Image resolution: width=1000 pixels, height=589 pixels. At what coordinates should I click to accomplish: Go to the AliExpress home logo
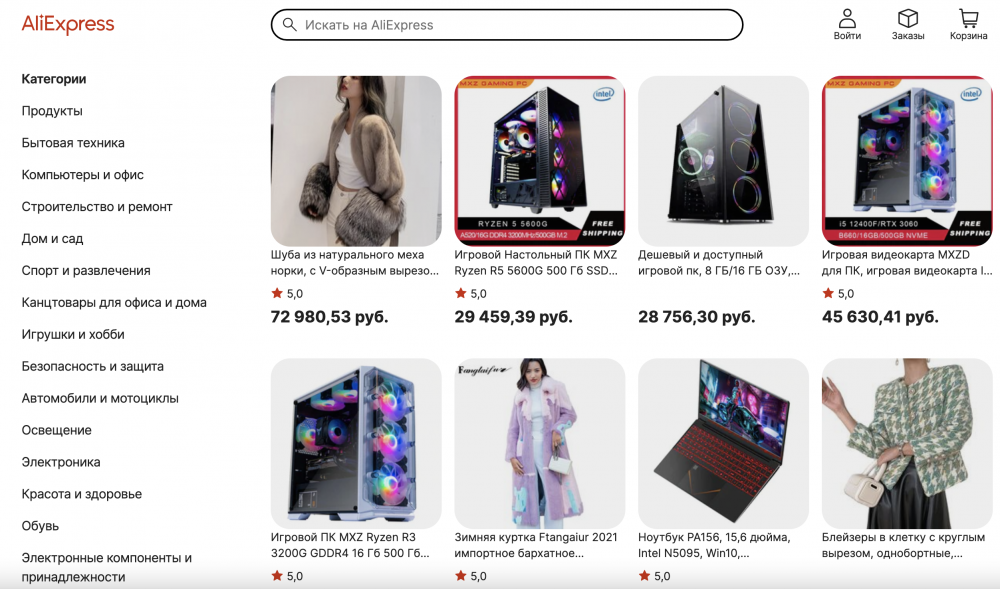click(x=68, y=24)
